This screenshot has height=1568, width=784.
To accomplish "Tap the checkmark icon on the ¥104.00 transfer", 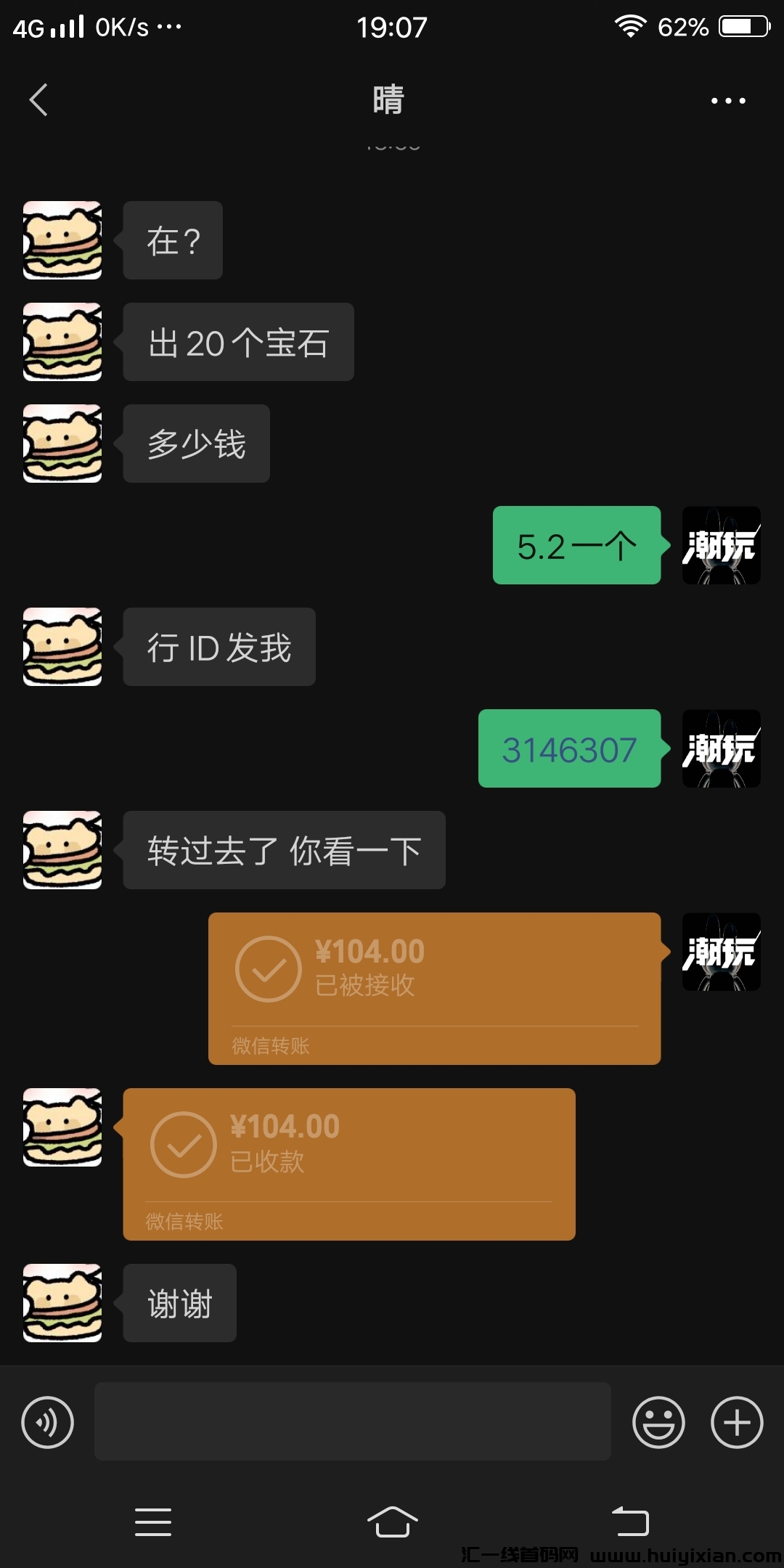I will (x=269, y=968).
